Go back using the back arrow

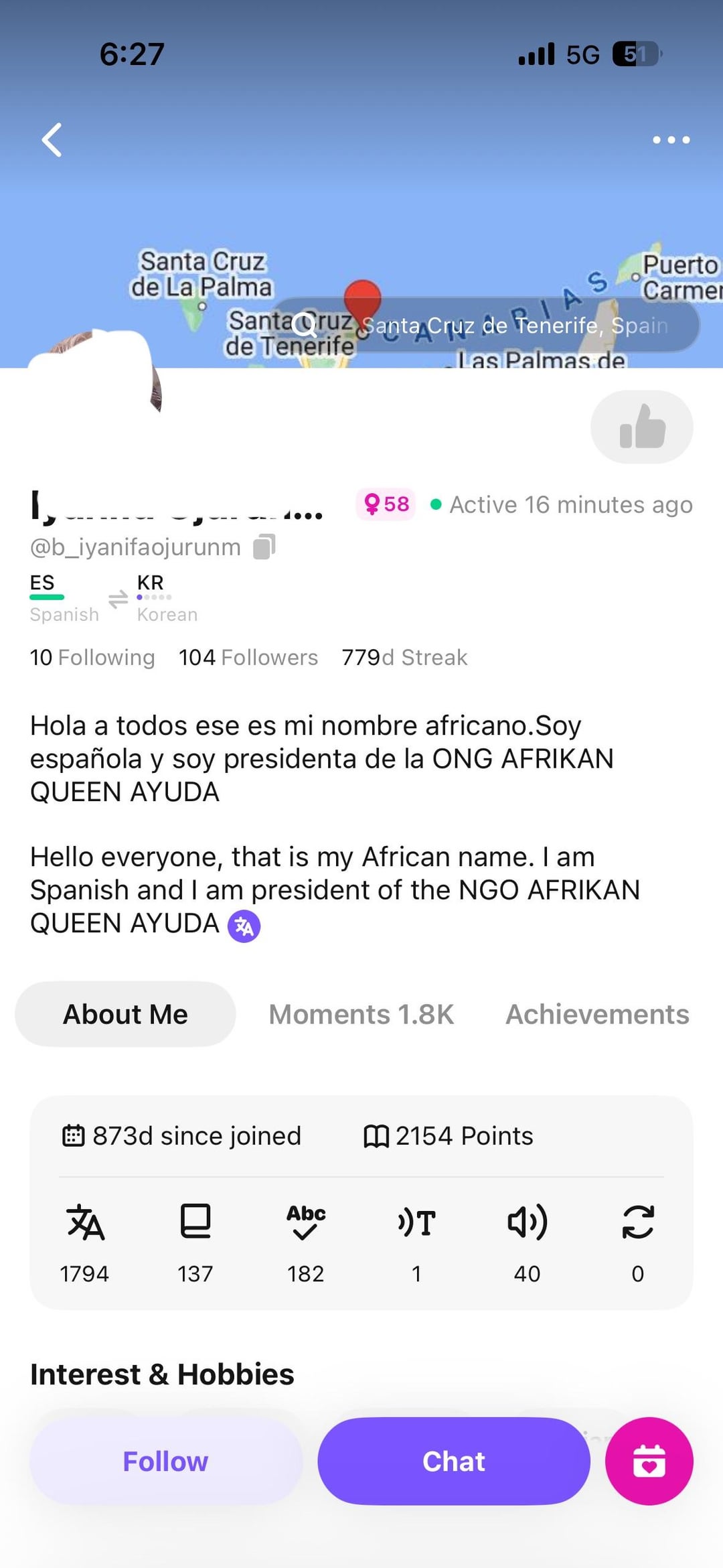[x=52, y=140]
